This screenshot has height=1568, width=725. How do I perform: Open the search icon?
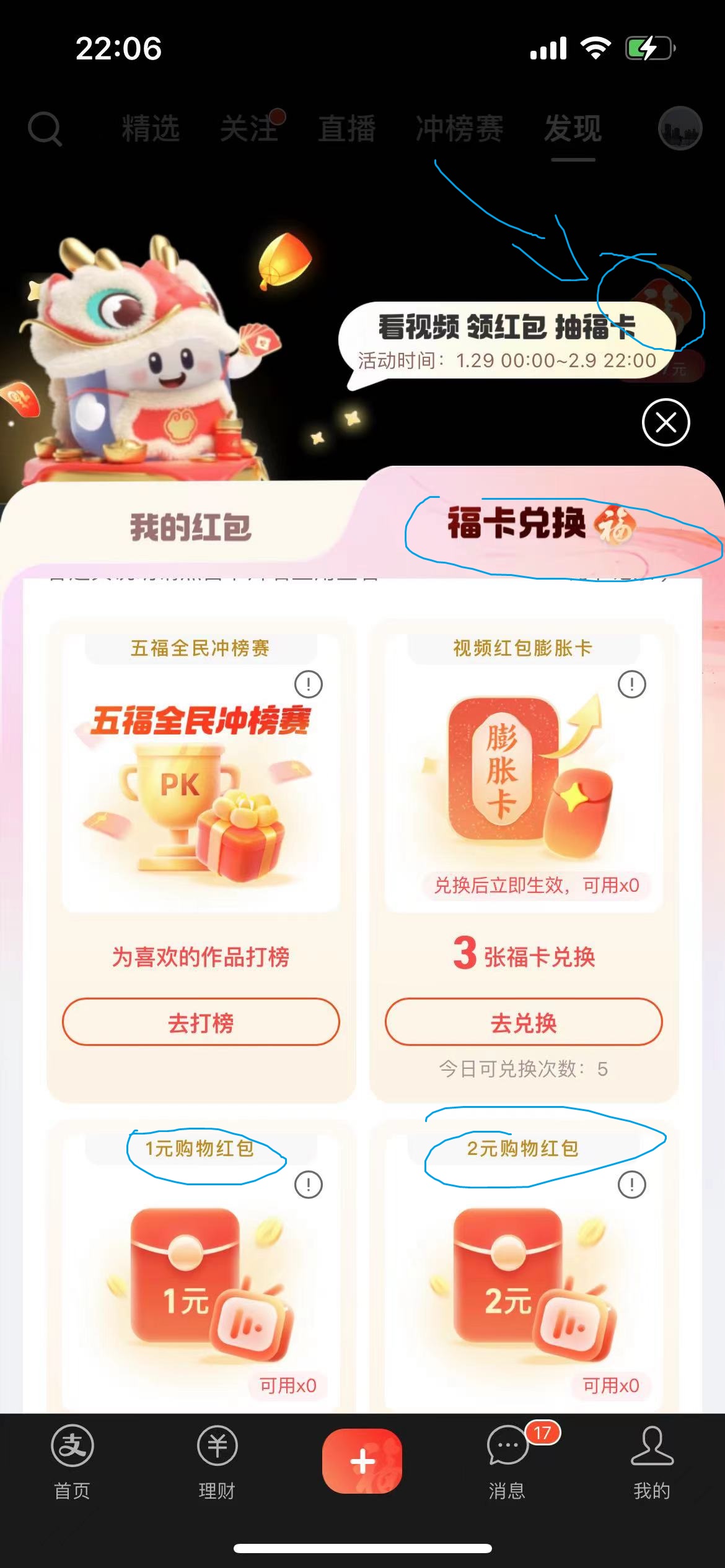point(45,129)
